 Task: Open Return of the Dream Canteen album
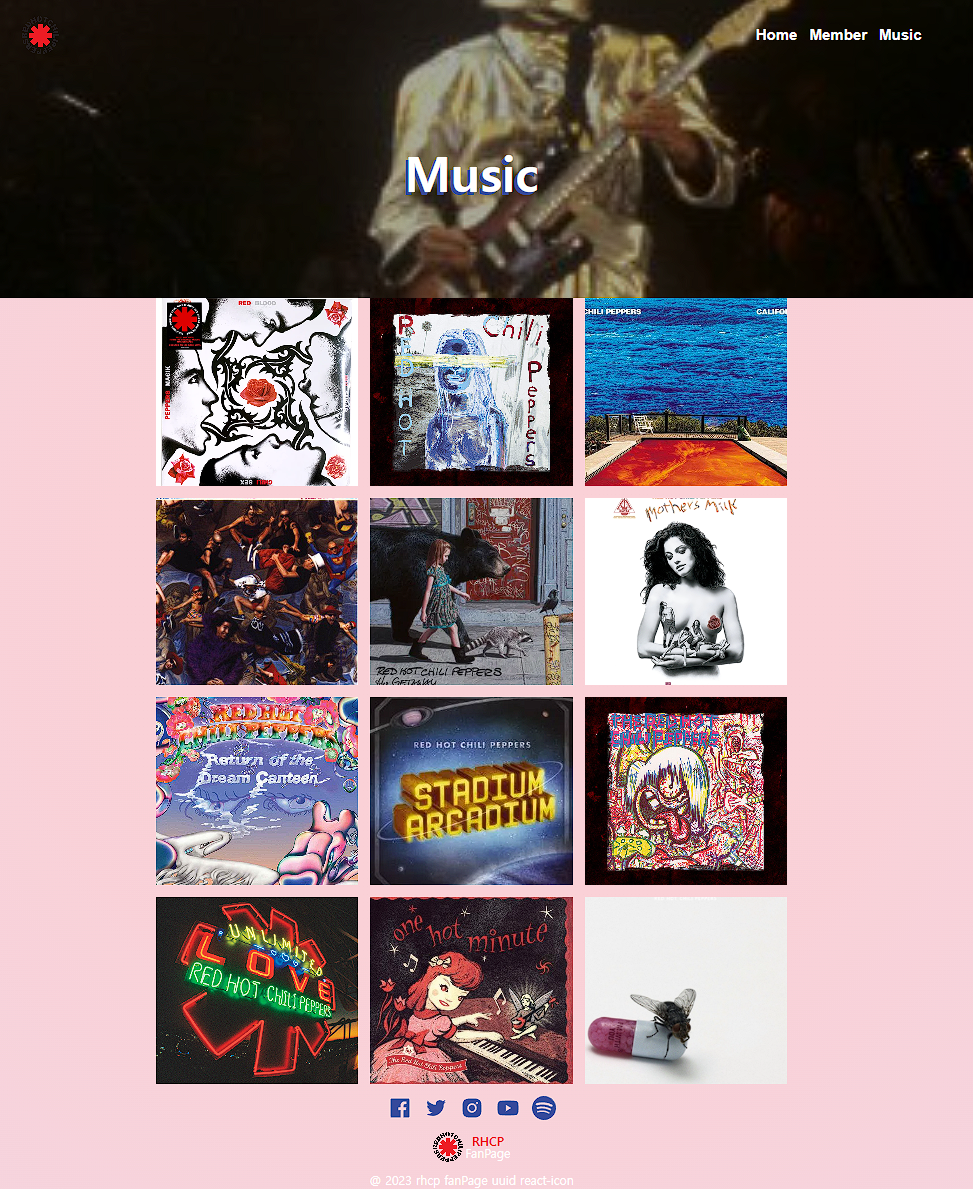(257, 791)
